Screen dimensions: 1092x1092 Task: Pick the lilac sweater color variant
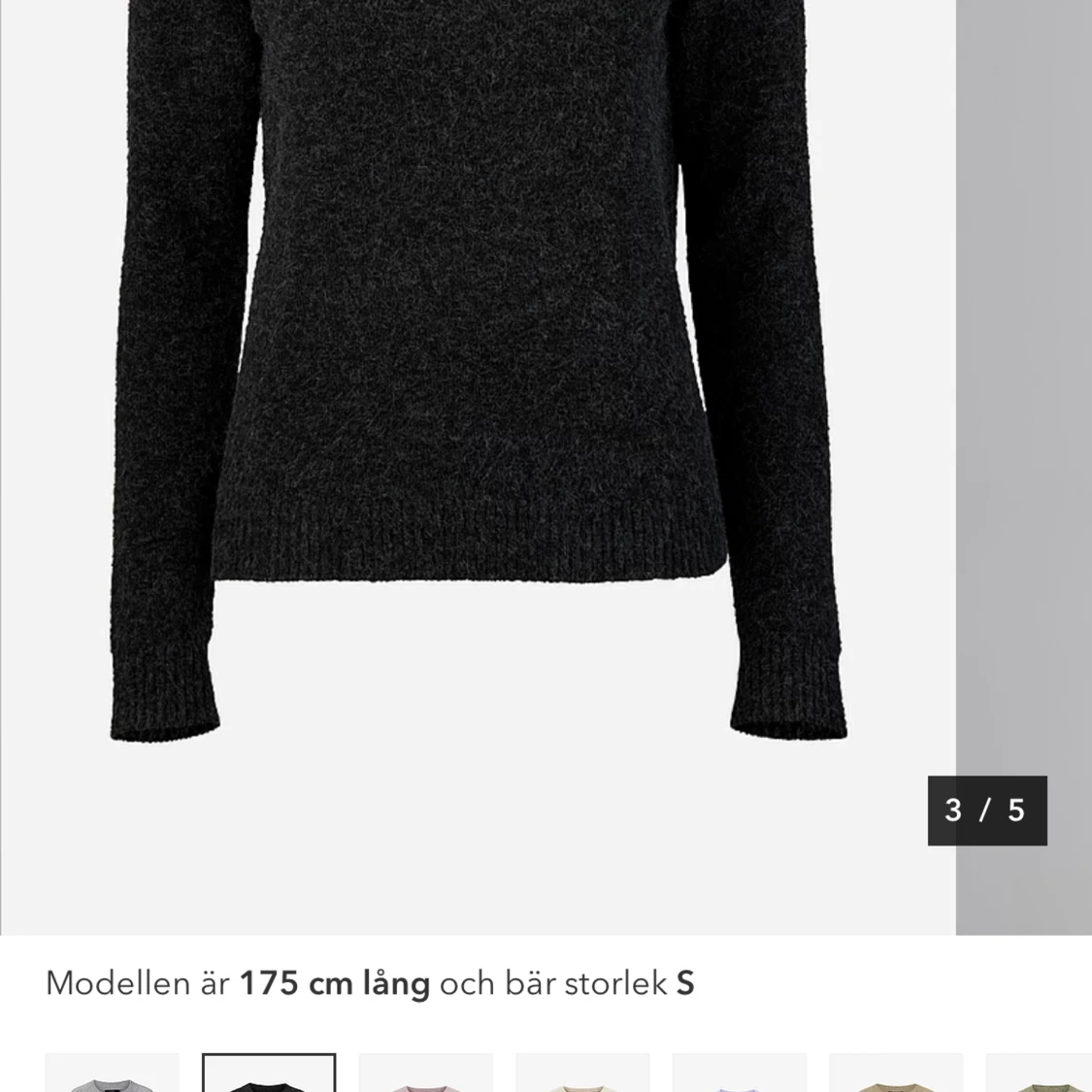tap(740, 1073)
